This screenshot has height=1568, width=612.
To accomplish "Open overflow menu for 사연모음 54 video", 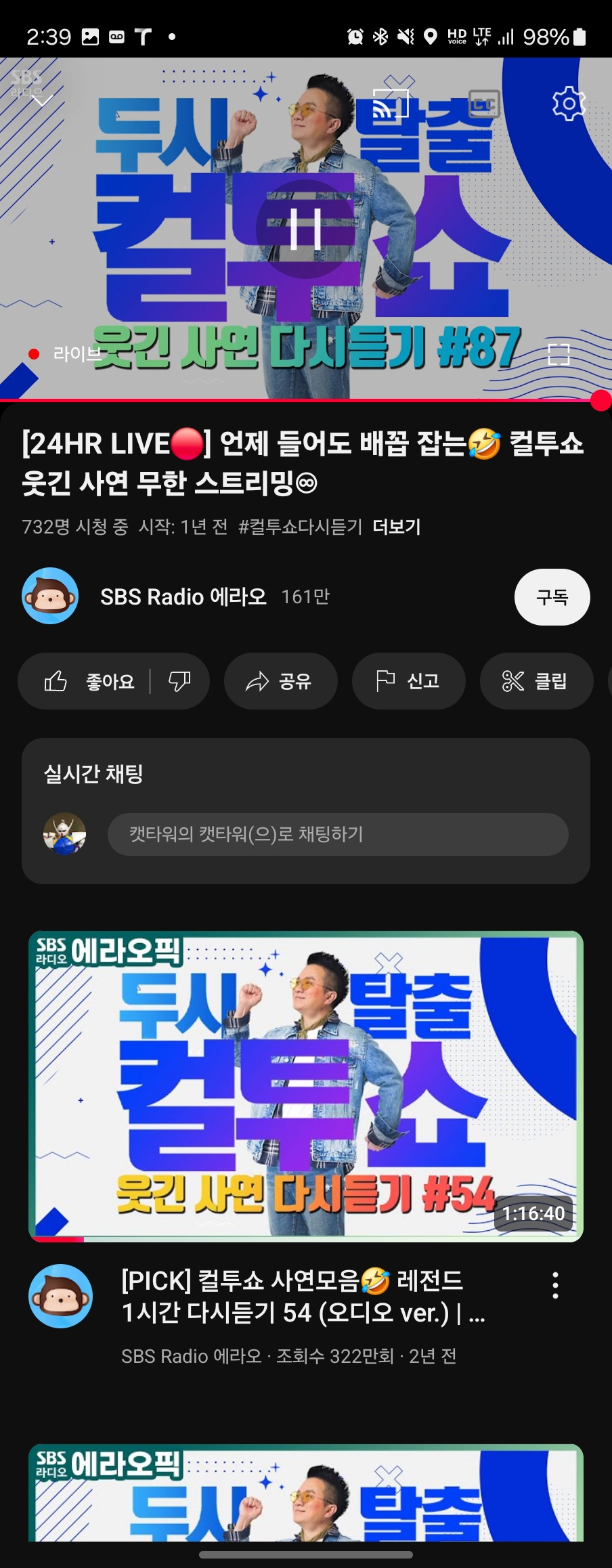I will (555, 1285).
